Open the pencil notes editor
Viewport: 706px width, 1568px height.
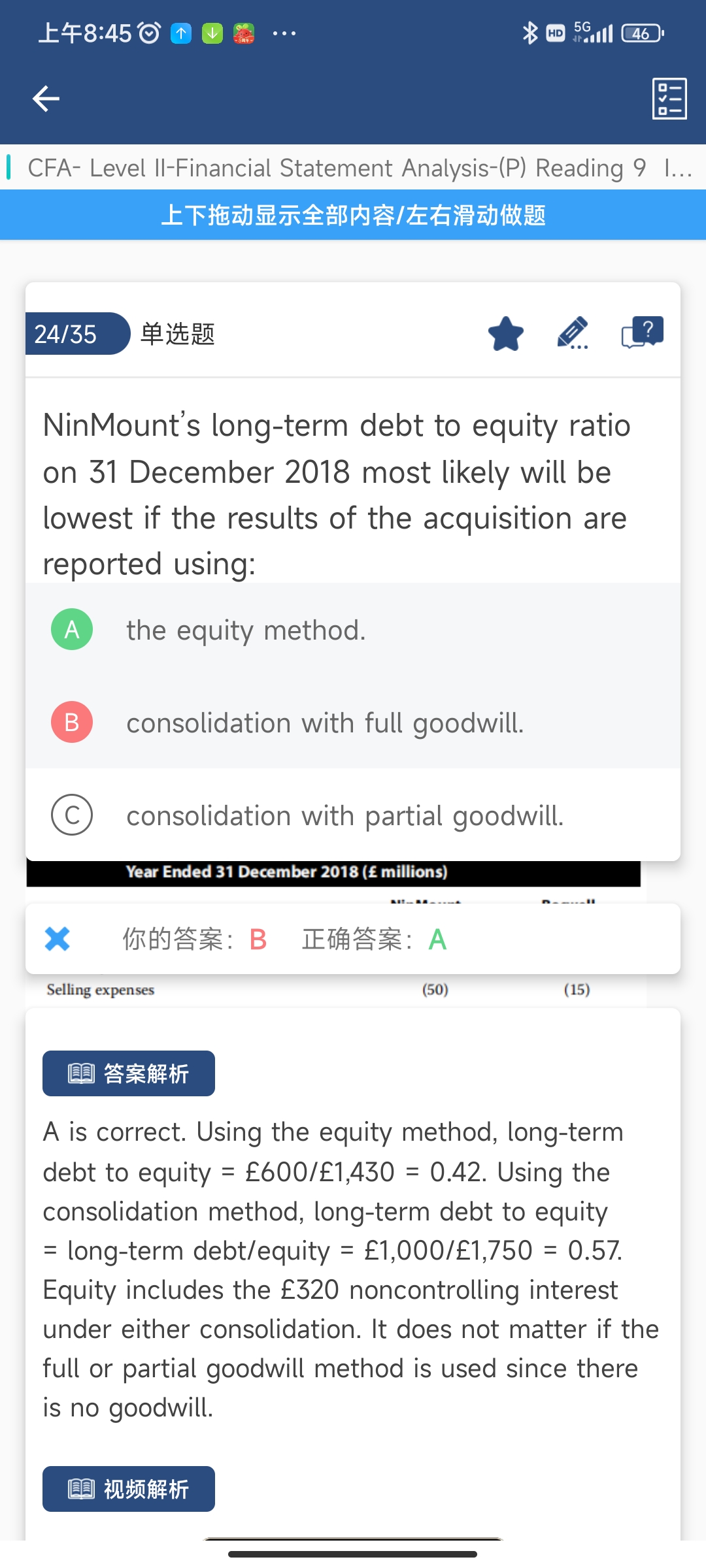pyautogui.click(x=573, y=333)
